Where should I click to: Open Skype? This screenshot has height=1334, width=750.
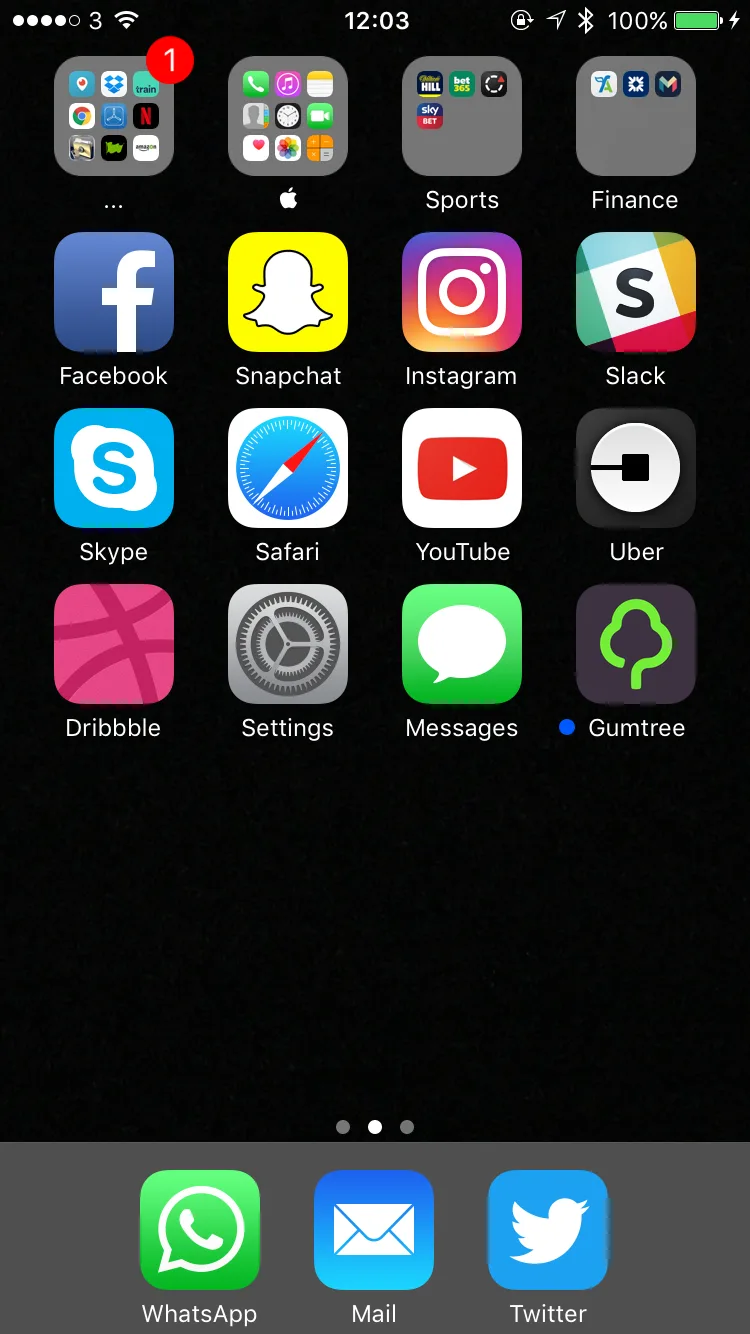tap(114, 468)
